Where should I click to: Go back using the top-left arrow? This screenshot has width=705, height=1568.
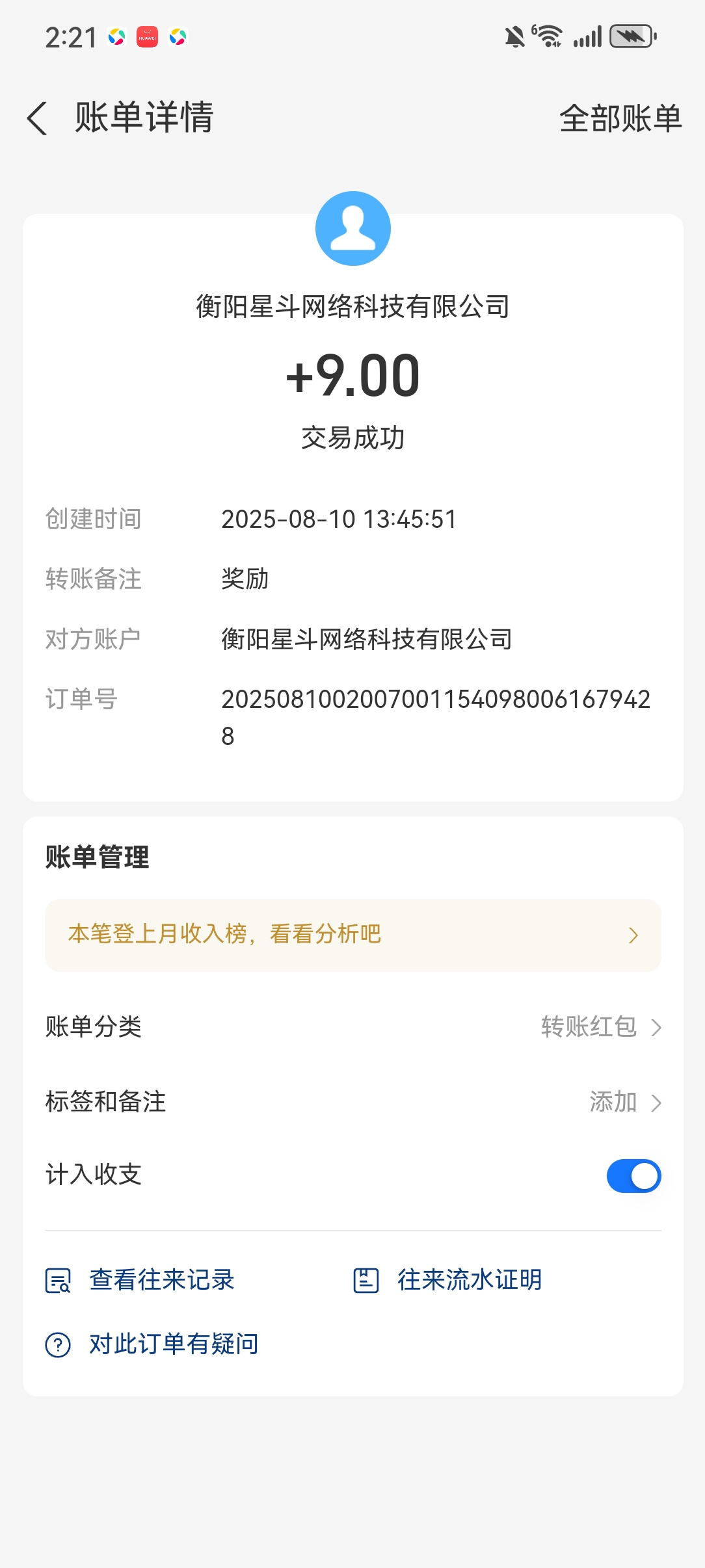[38, 118]
